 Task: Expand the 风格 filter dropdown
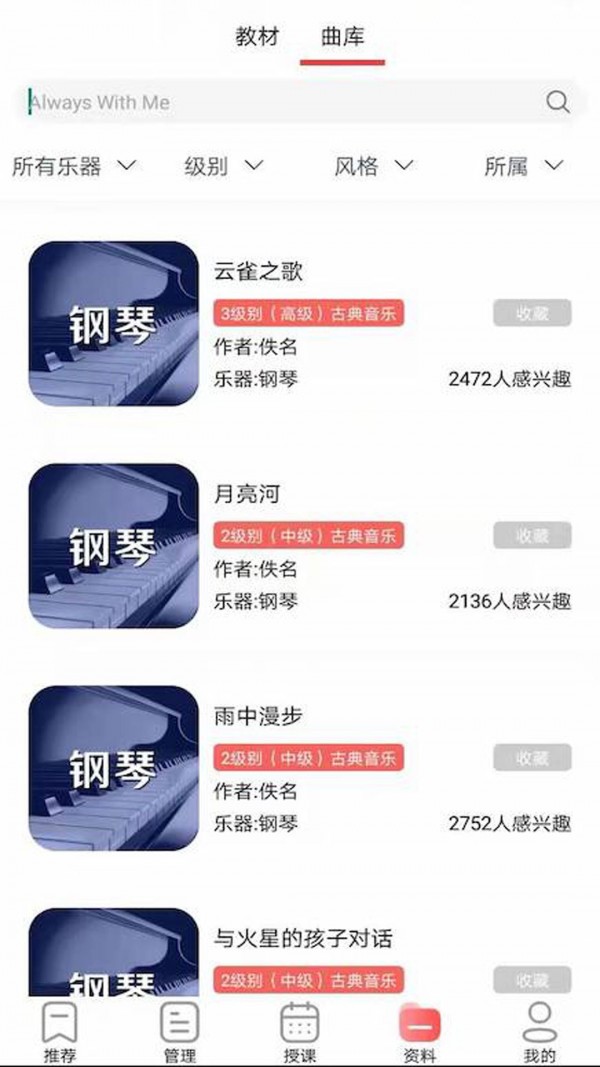(373, 166)
